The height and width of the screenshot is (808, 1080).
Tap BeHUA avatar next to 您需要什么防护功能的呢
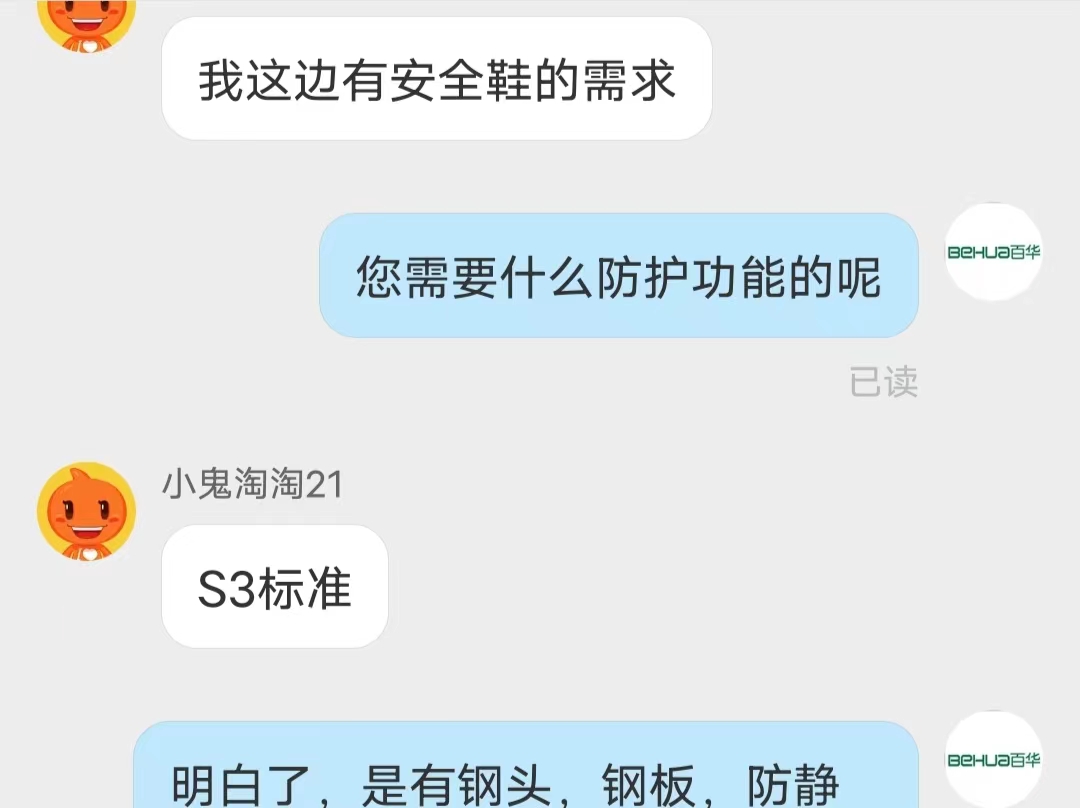[993, 252]
